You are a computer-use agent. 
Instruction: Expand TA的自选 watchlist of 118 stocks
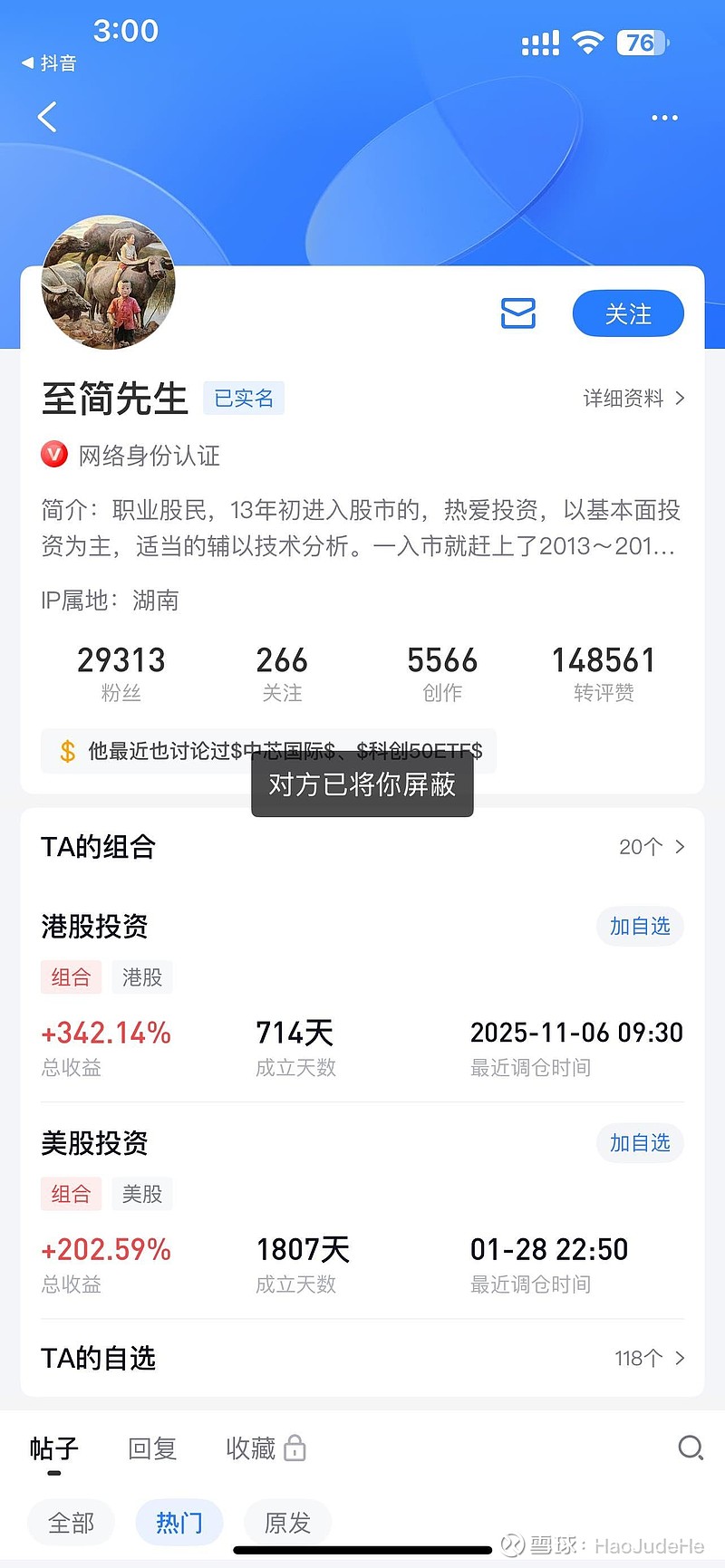coord(651,1358)
